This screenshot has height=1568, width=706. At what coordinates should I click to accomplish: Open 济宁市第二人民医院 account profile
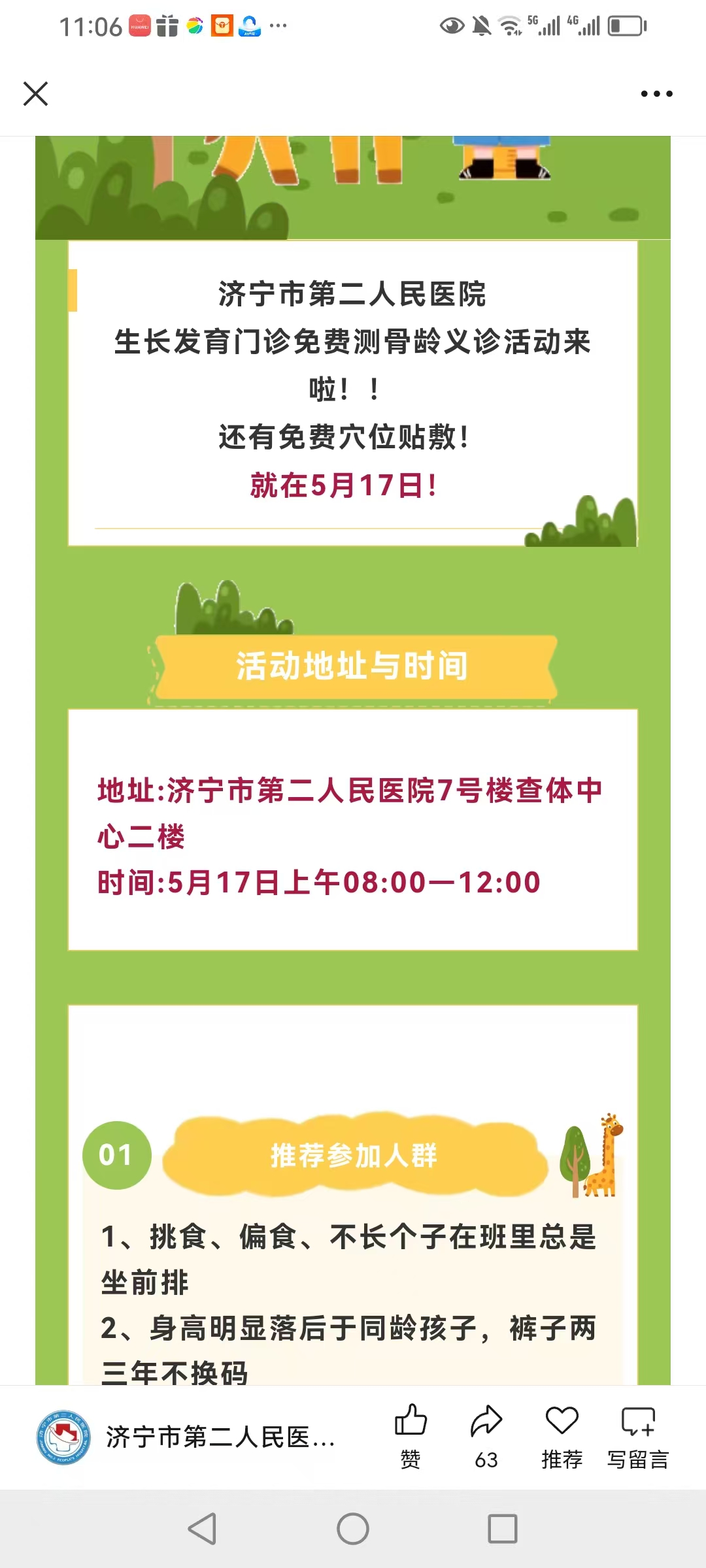[x=186, y=1437]
